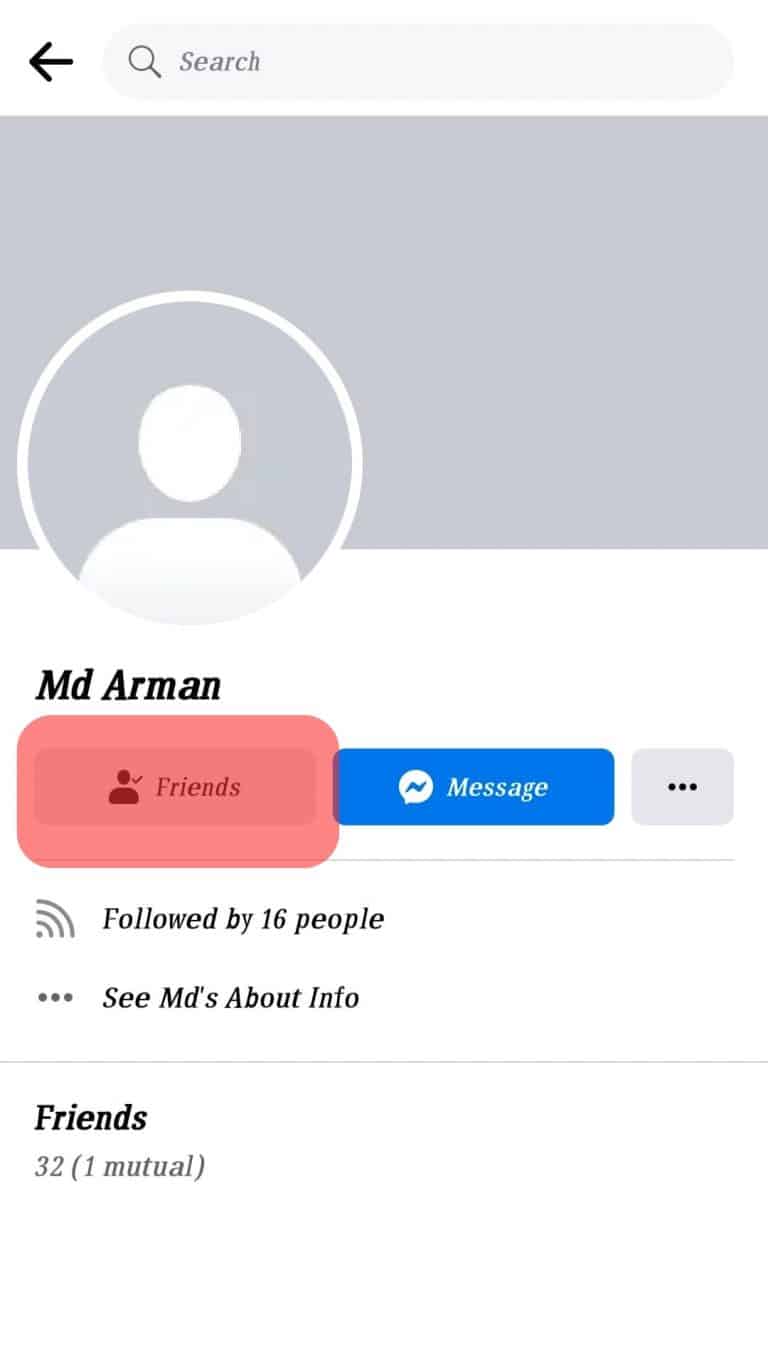Click the ellipsis icon beside About Info
This screenshot has height=1365, width=768.
[55, 996]
